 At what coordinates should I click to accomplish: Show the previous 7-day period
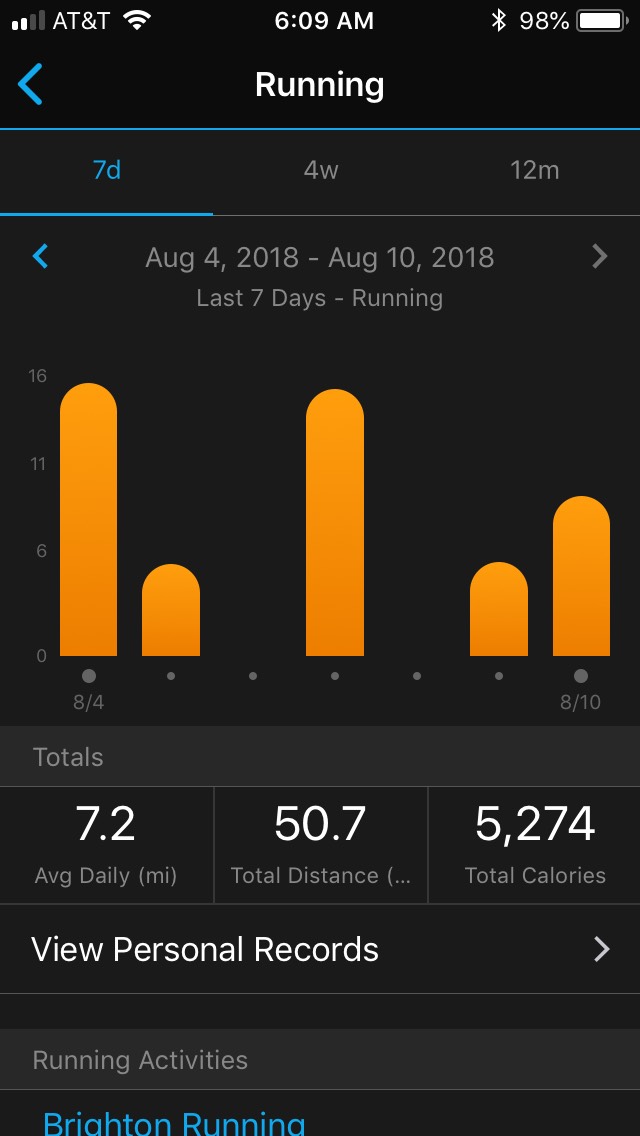[x=41, y=257]
